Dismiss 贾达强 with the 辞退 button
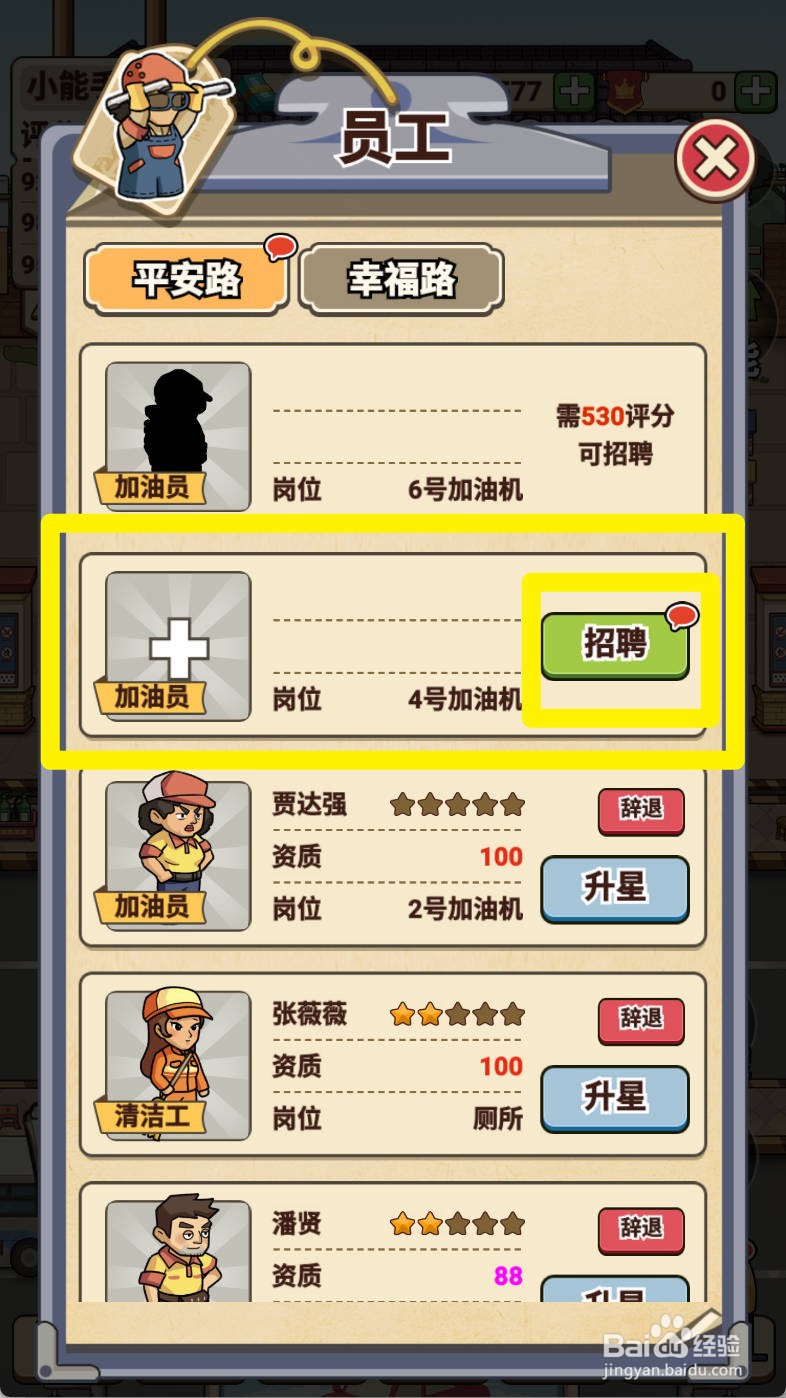 641,811
